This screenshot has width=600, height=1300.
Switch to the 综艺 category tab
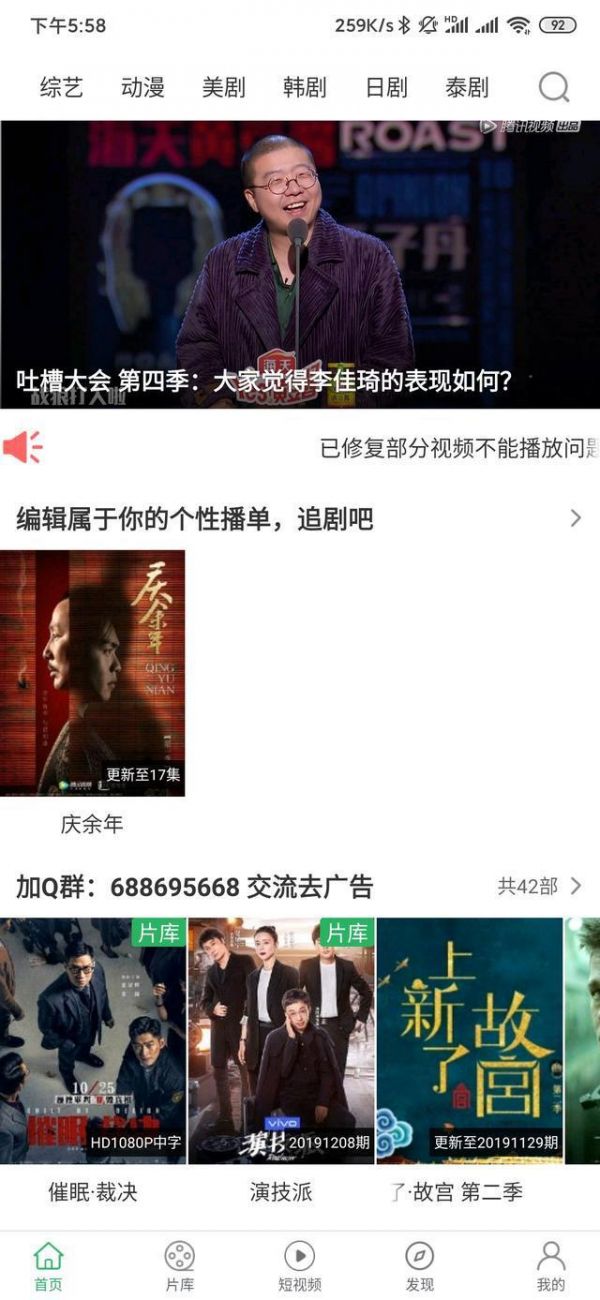click(x=61, y=87)
